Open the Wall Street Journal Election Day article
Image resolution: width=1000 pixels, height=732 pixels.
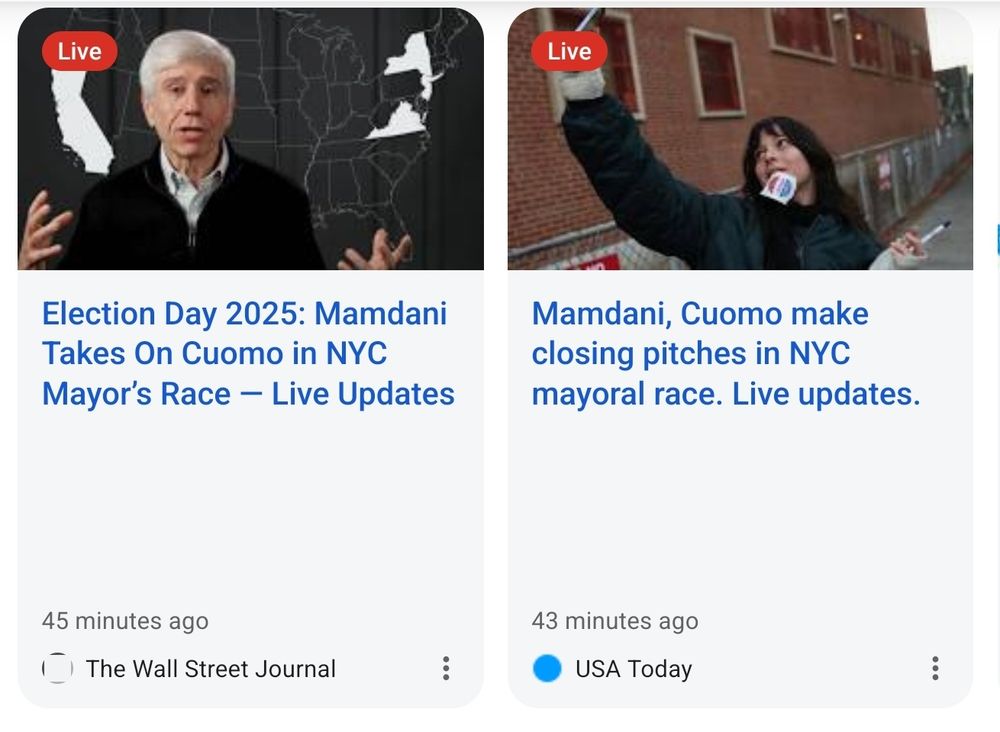click(248, 354)
